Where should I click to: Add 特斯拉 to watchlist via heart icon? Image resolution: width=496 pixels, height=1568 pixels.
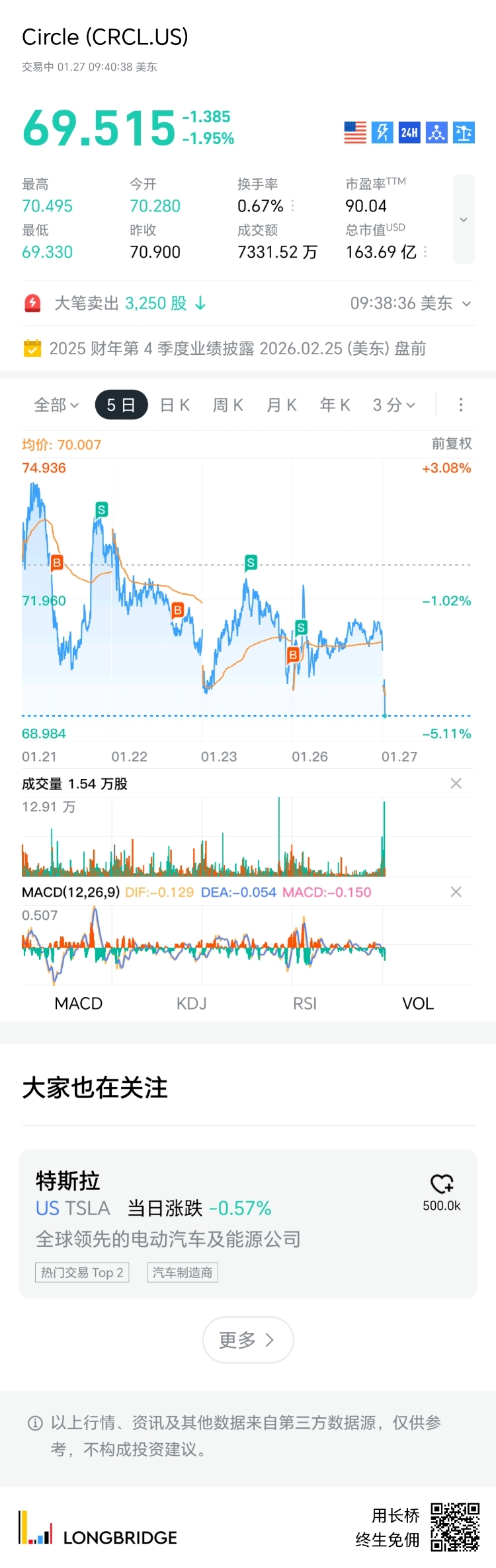(442, 1184)
